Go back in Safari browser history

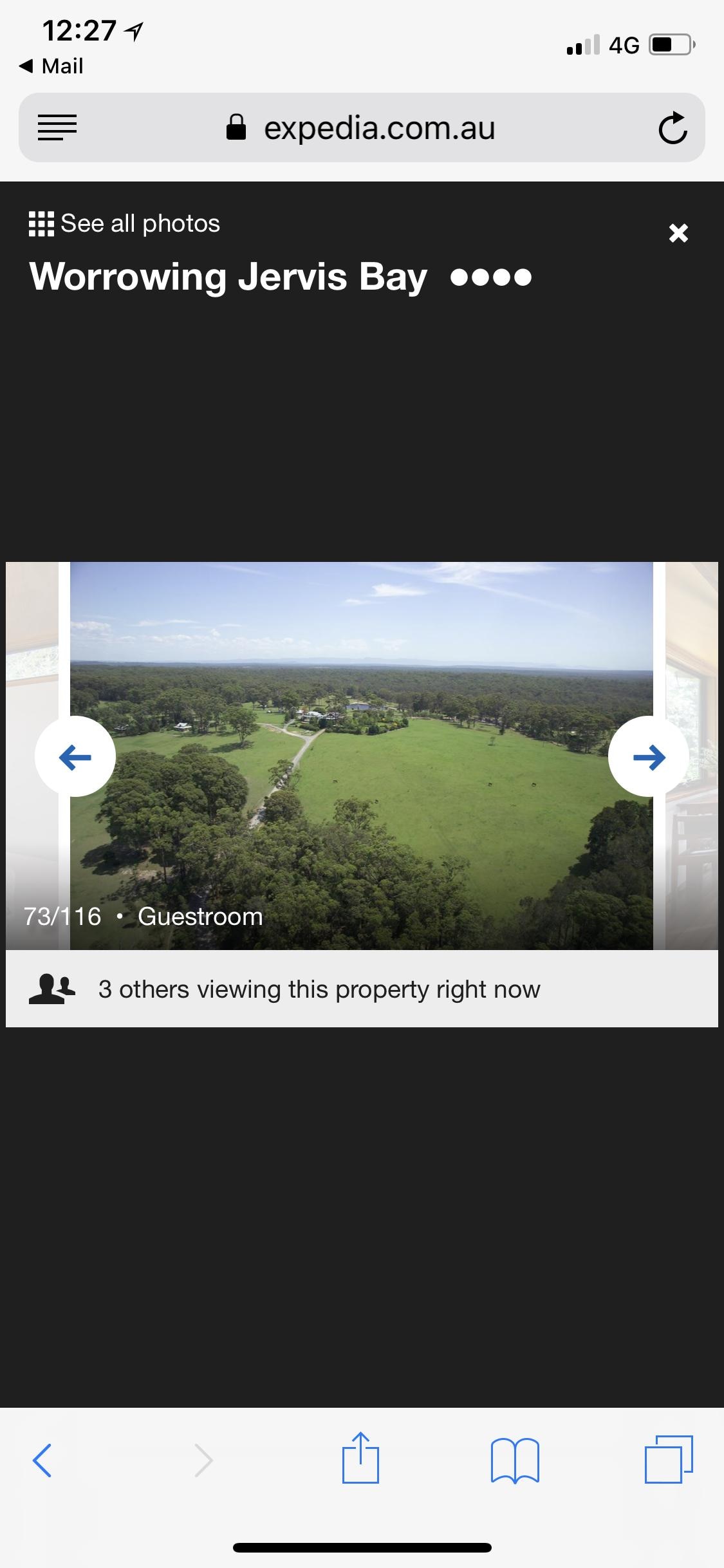[42, 1460]
